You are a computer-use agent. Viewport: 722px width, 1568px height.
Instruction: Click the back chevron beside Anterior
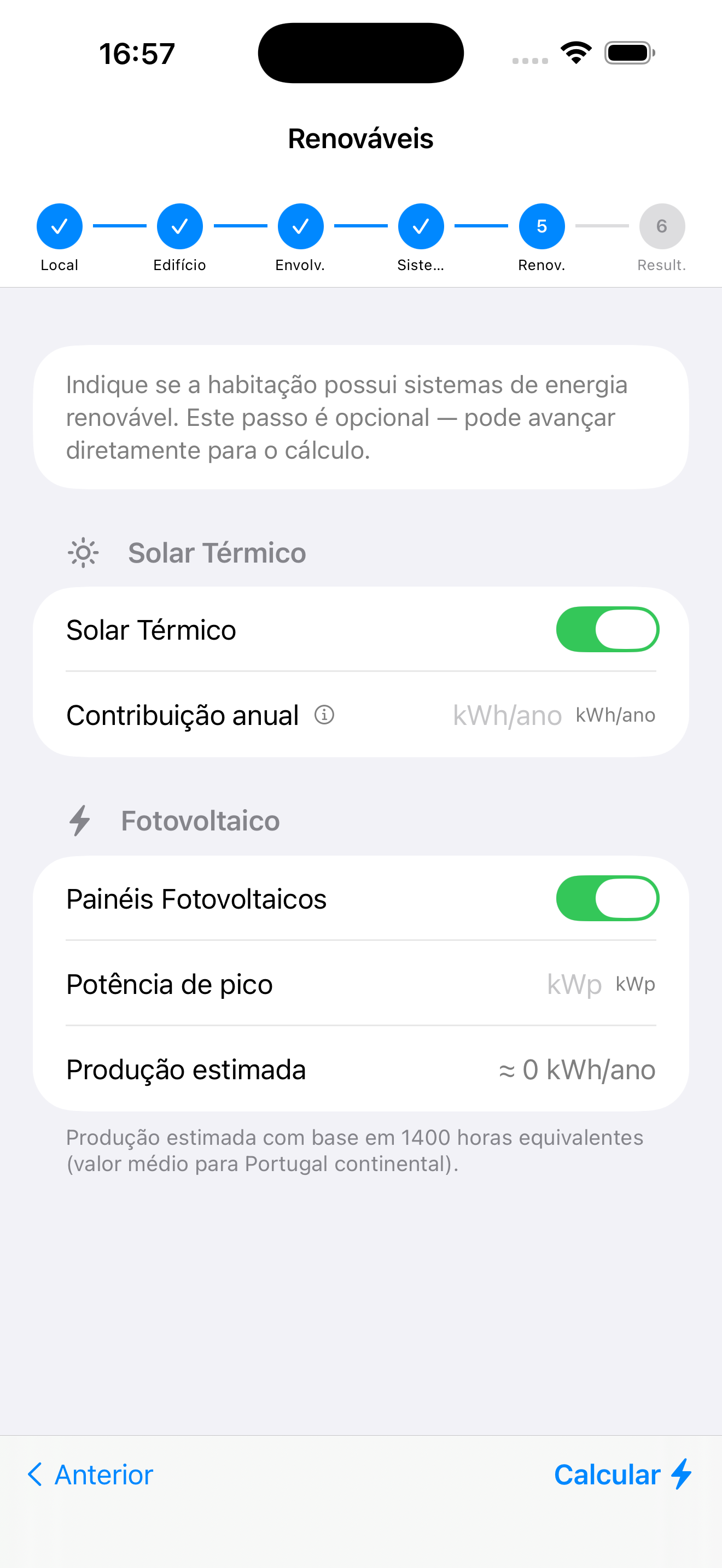click(34, 1473)
